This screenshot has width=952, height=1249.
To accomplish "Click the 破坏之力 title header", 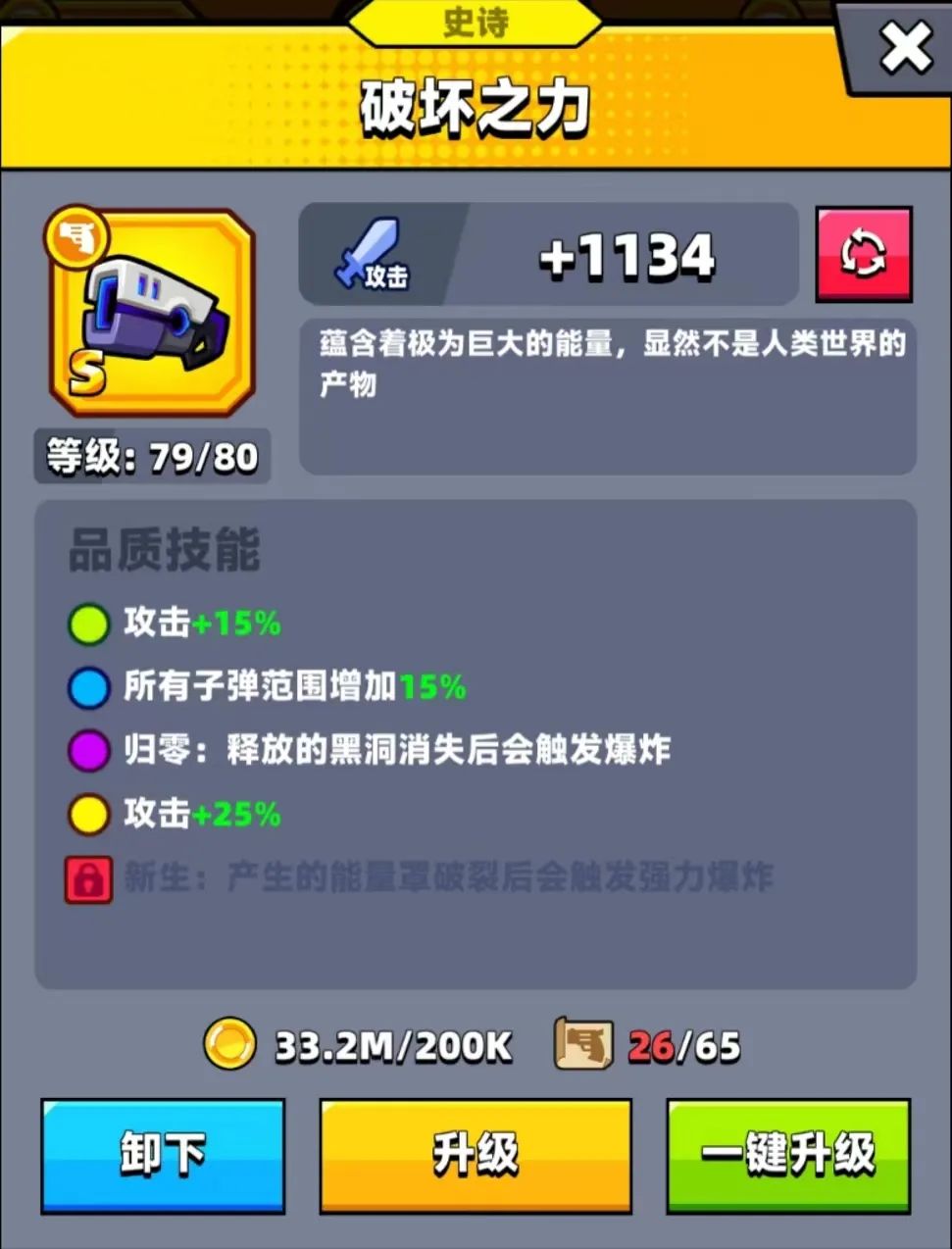I will point(476,108).
